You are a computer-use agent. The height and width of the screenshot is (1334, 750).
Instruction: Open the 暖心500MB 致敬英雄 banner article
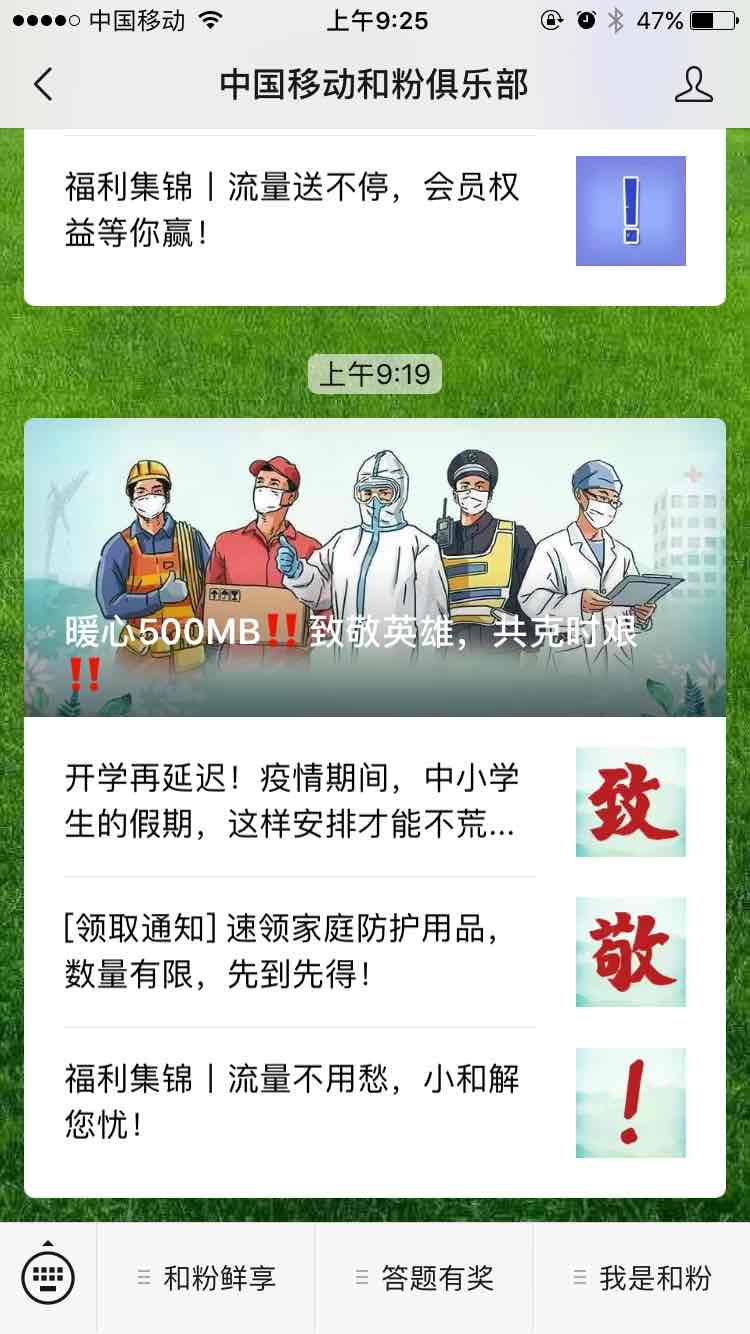point(375,567)
